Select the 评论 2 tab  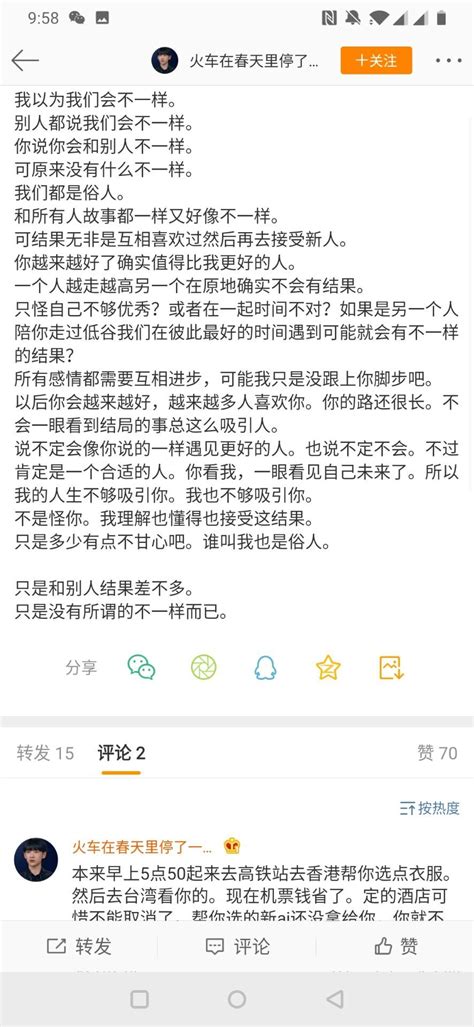pyautogui.click(x=122, y=753)
